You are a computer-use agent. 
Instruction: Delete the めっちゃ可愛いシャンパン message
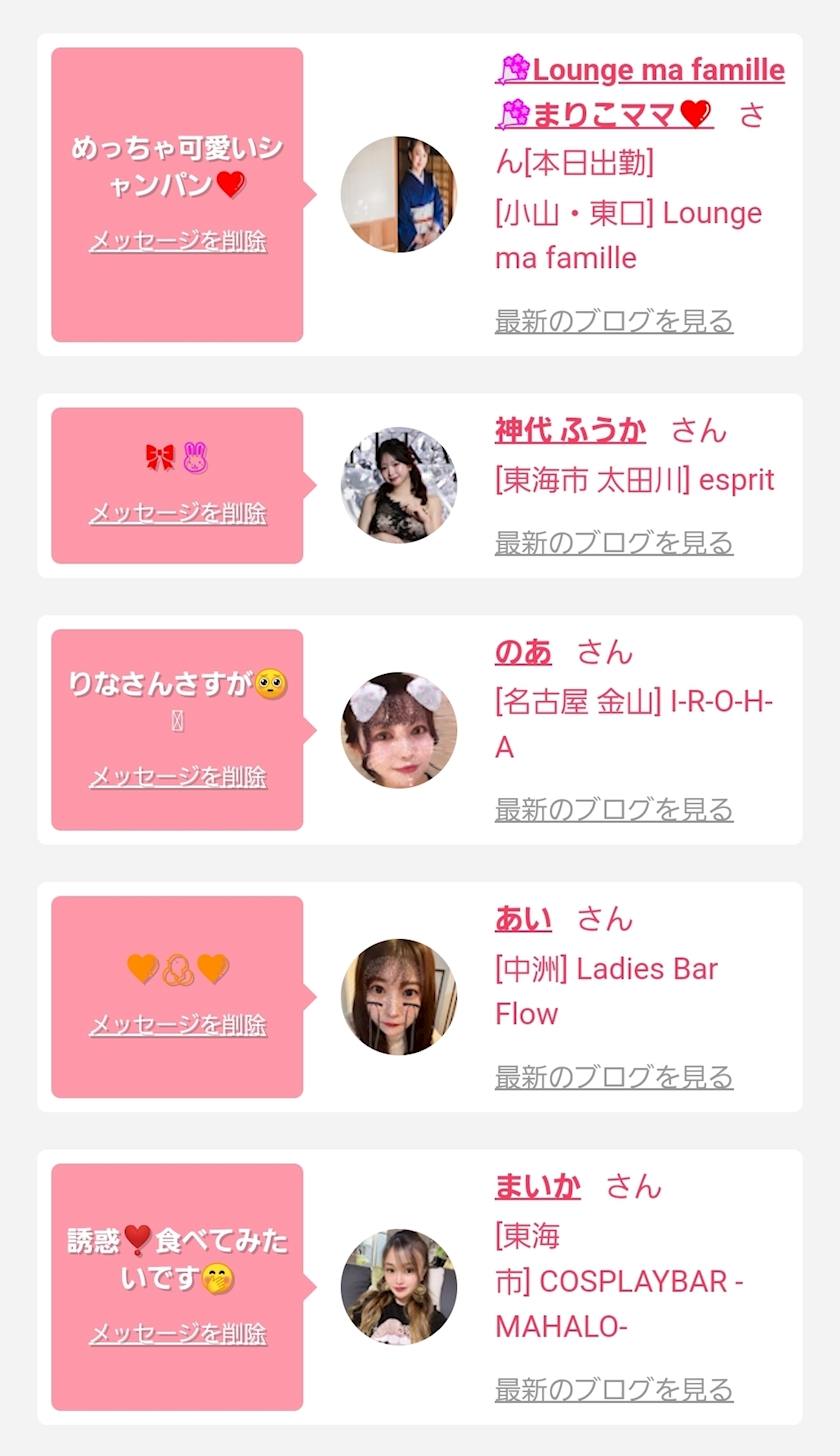tap(178, 242)
